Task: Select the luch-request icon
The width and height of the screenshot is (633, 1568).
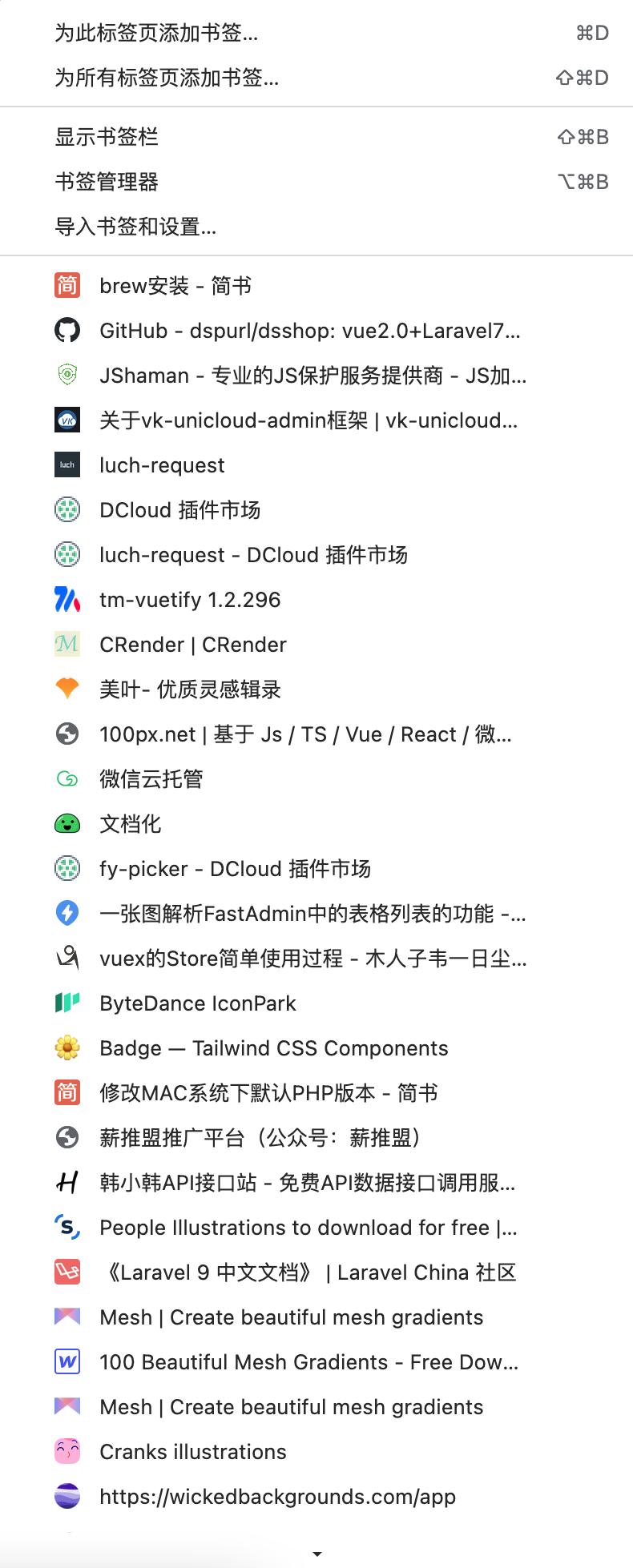Action: 67,464
